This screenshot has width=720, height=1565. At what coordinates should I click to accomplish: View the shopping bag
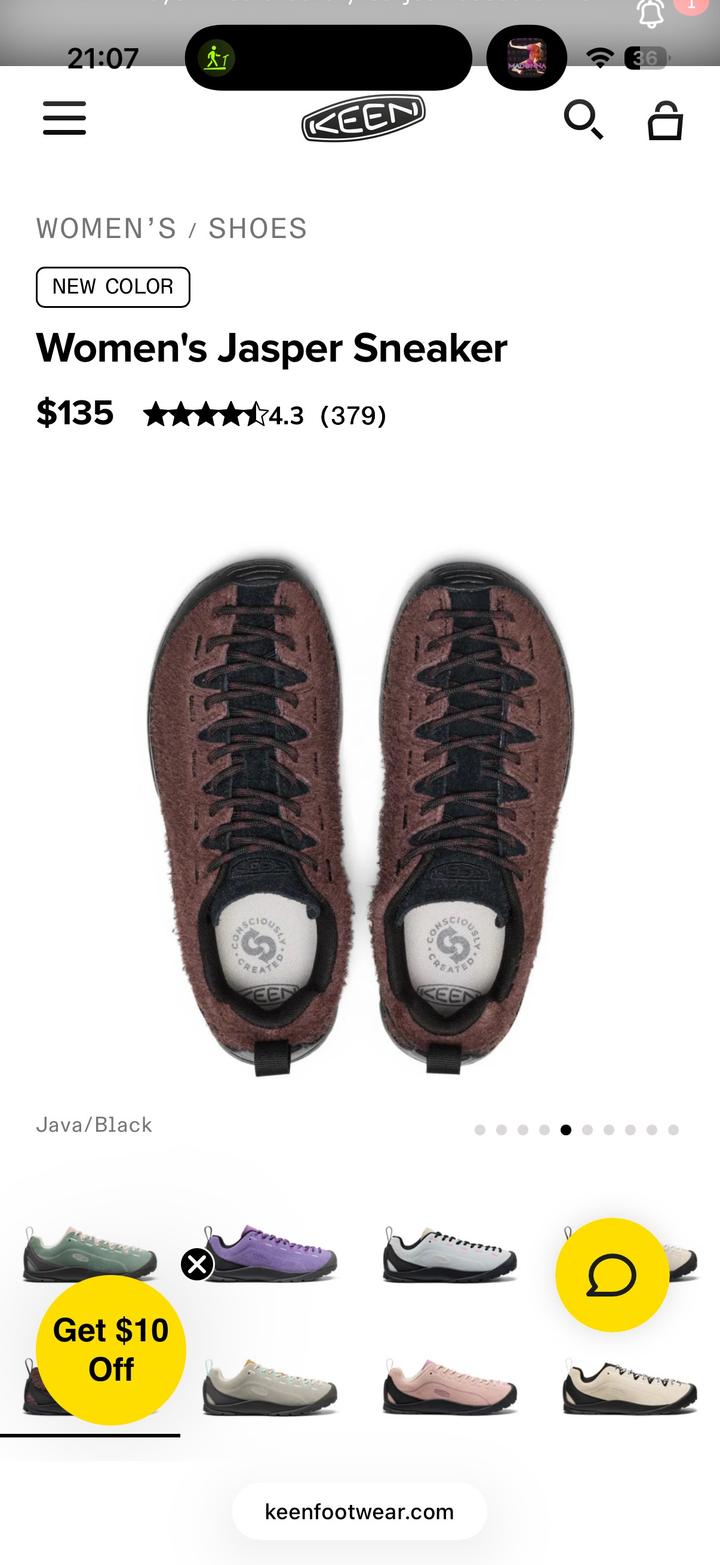click(x=665, y=121)
